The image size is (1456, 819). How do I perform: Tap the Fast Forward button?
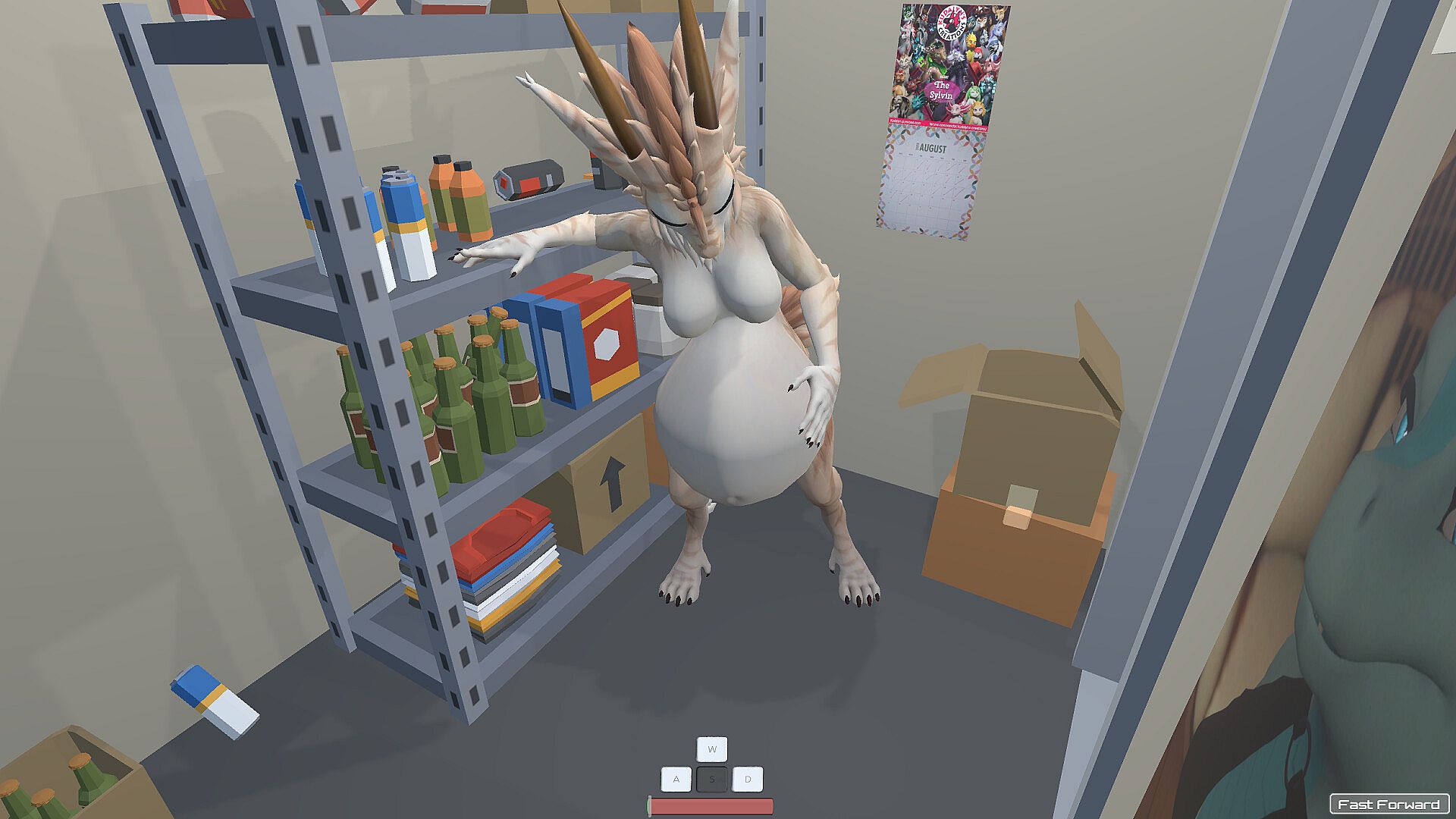(x=1389, y=804)
